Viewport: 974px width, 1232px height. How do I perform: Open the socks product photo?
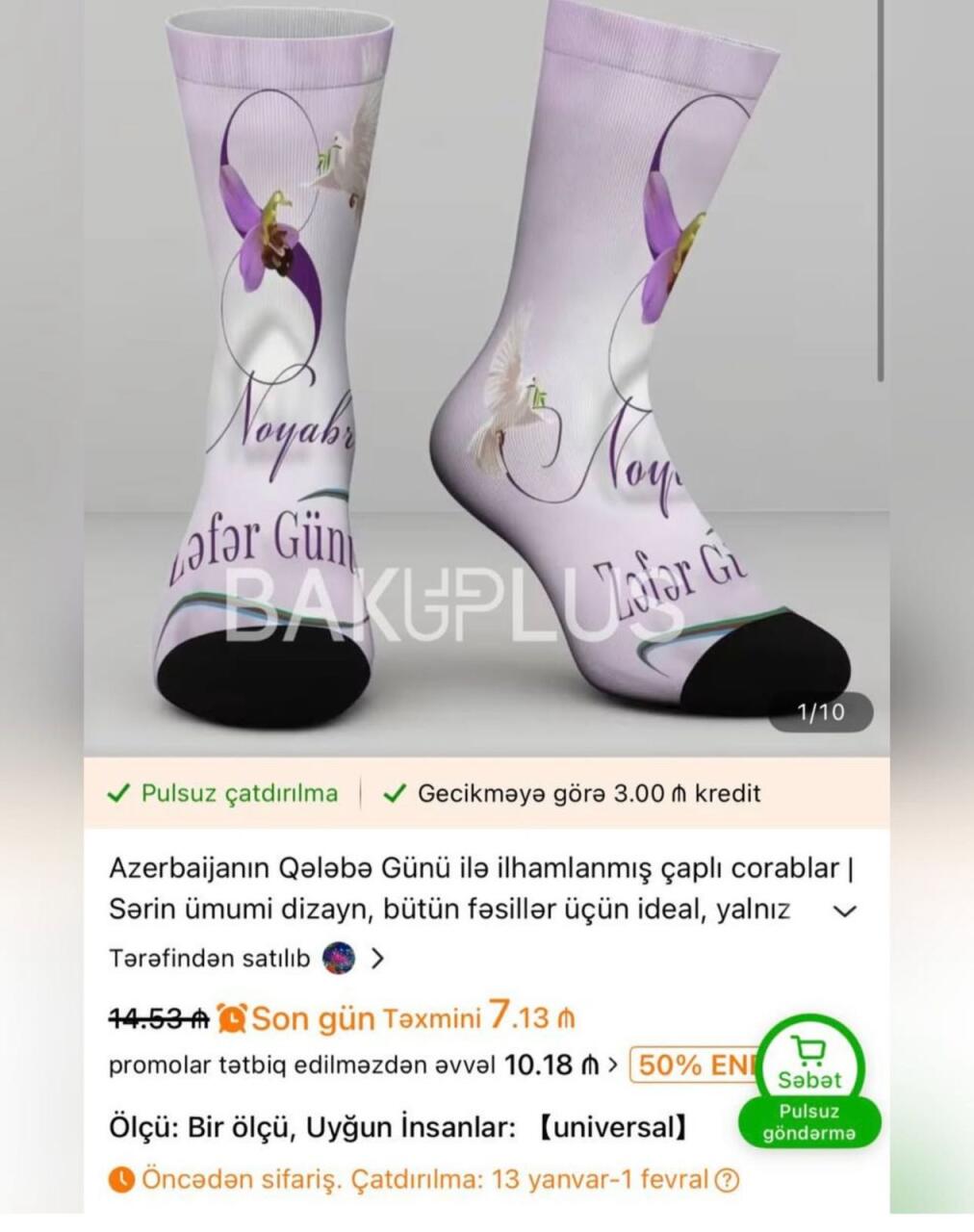[486, 375]
